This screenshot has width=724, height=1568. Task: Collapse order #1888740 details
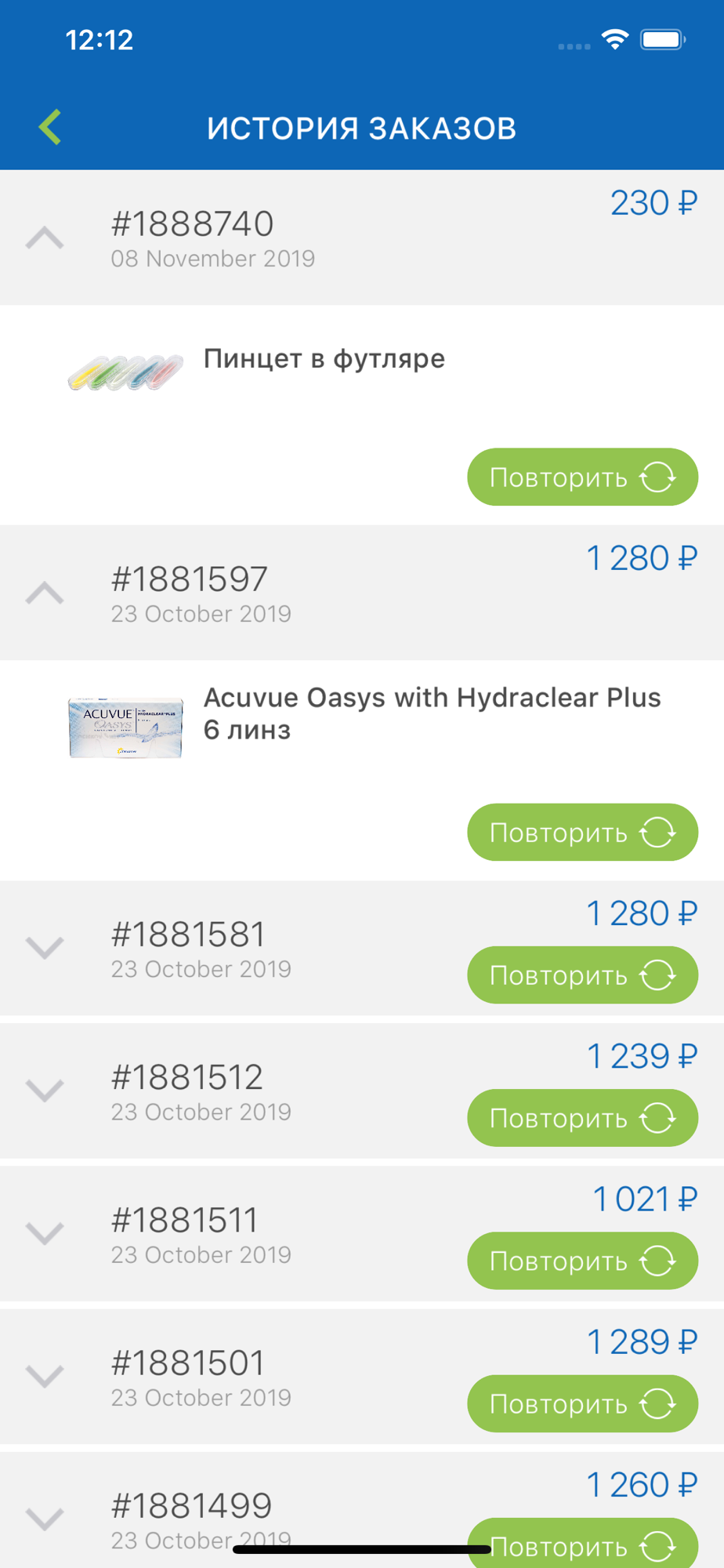click(x=45, y=238)
